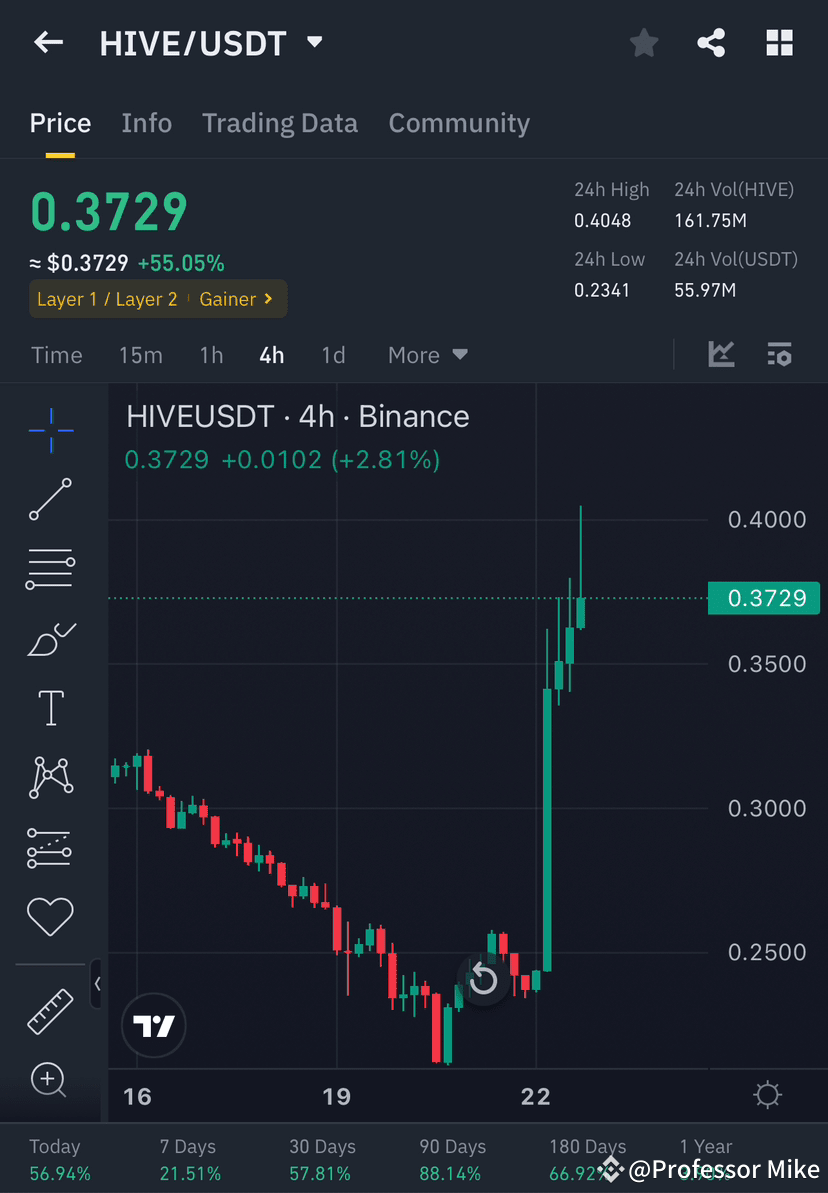Use the magnifier zoom-in tool
828x1193 pixels.
49,1080
